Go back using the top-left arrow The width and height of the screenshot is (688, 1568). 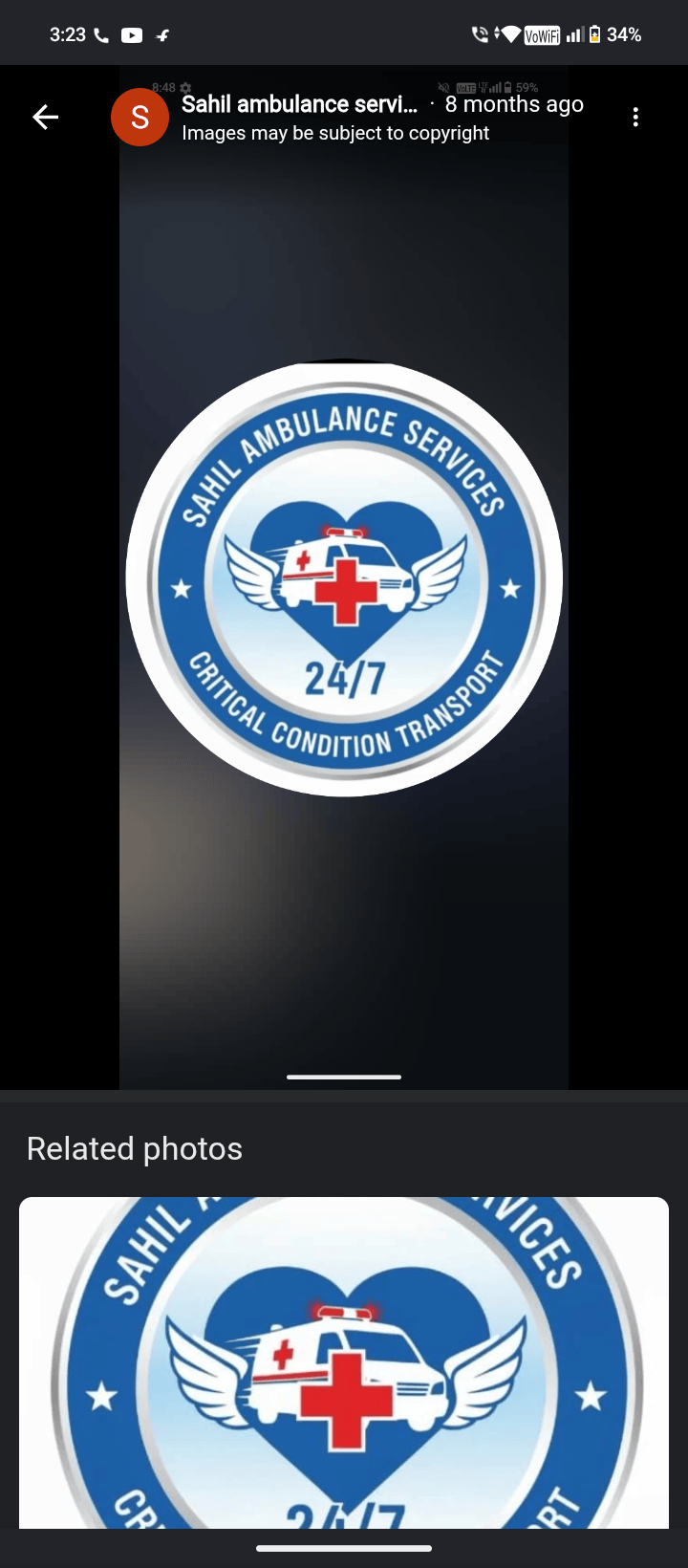pos(45,118)
